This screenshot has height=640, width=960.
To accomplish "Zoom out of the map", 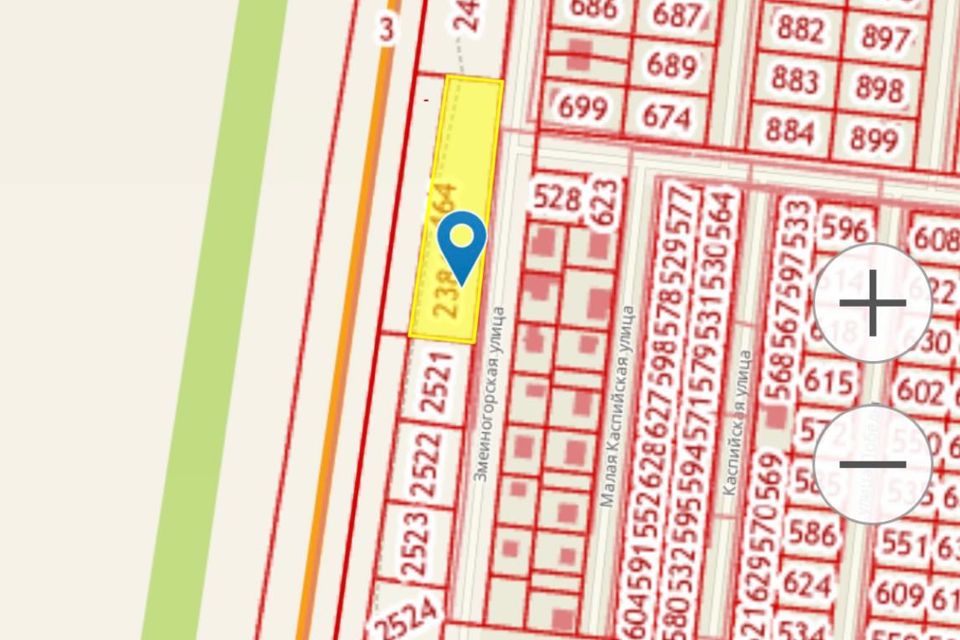I will click(x=872, y=464).
